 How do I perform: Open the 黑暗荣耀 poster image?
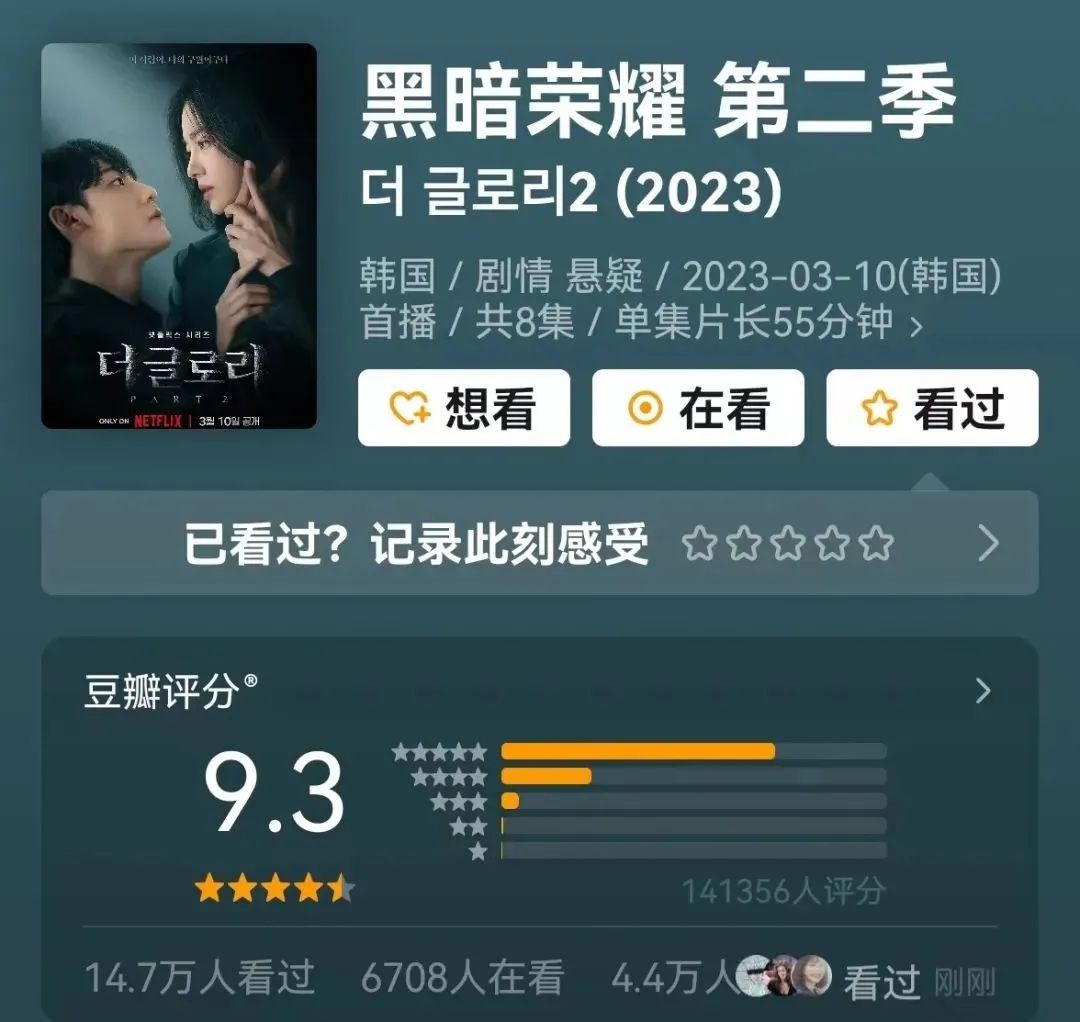179,236
